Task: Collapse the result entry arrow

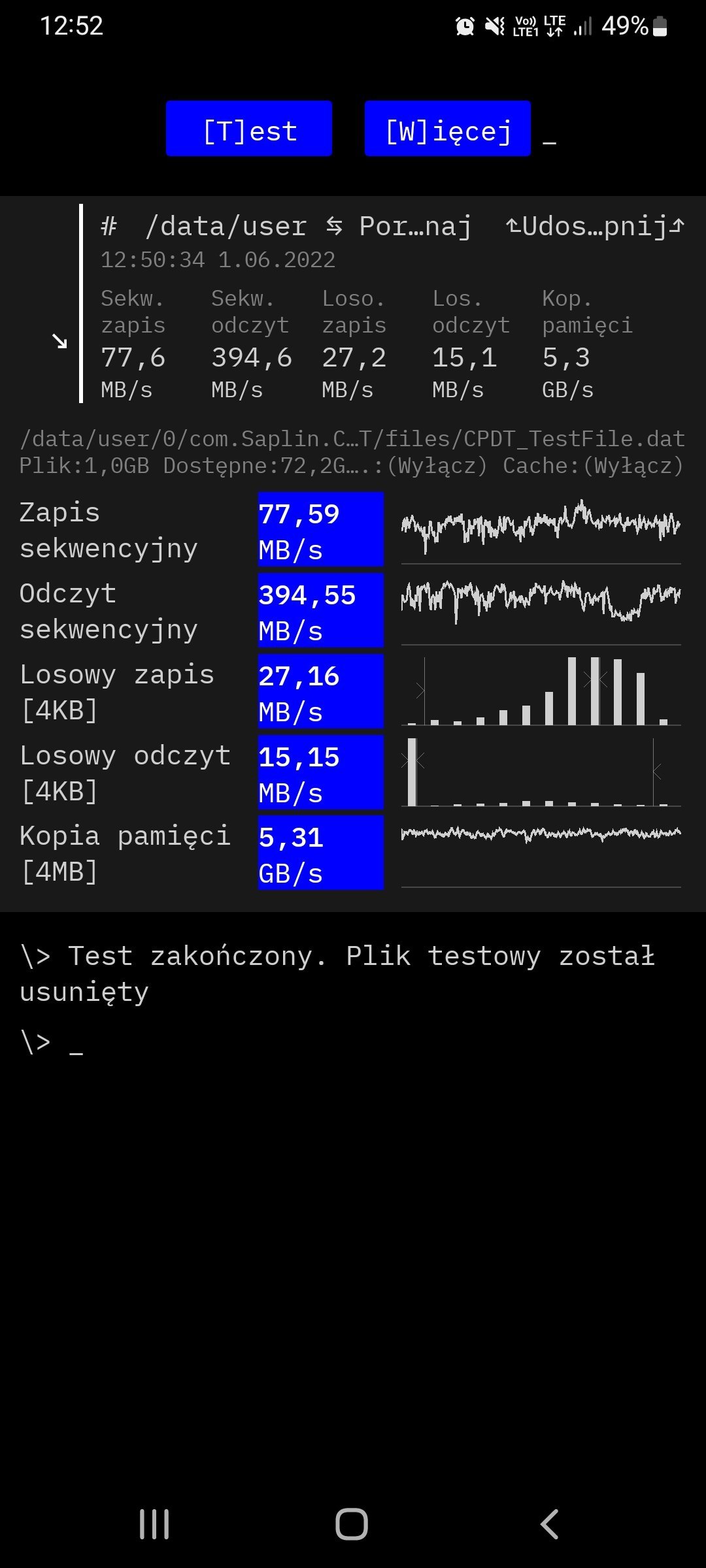Action: pos(59,340)
